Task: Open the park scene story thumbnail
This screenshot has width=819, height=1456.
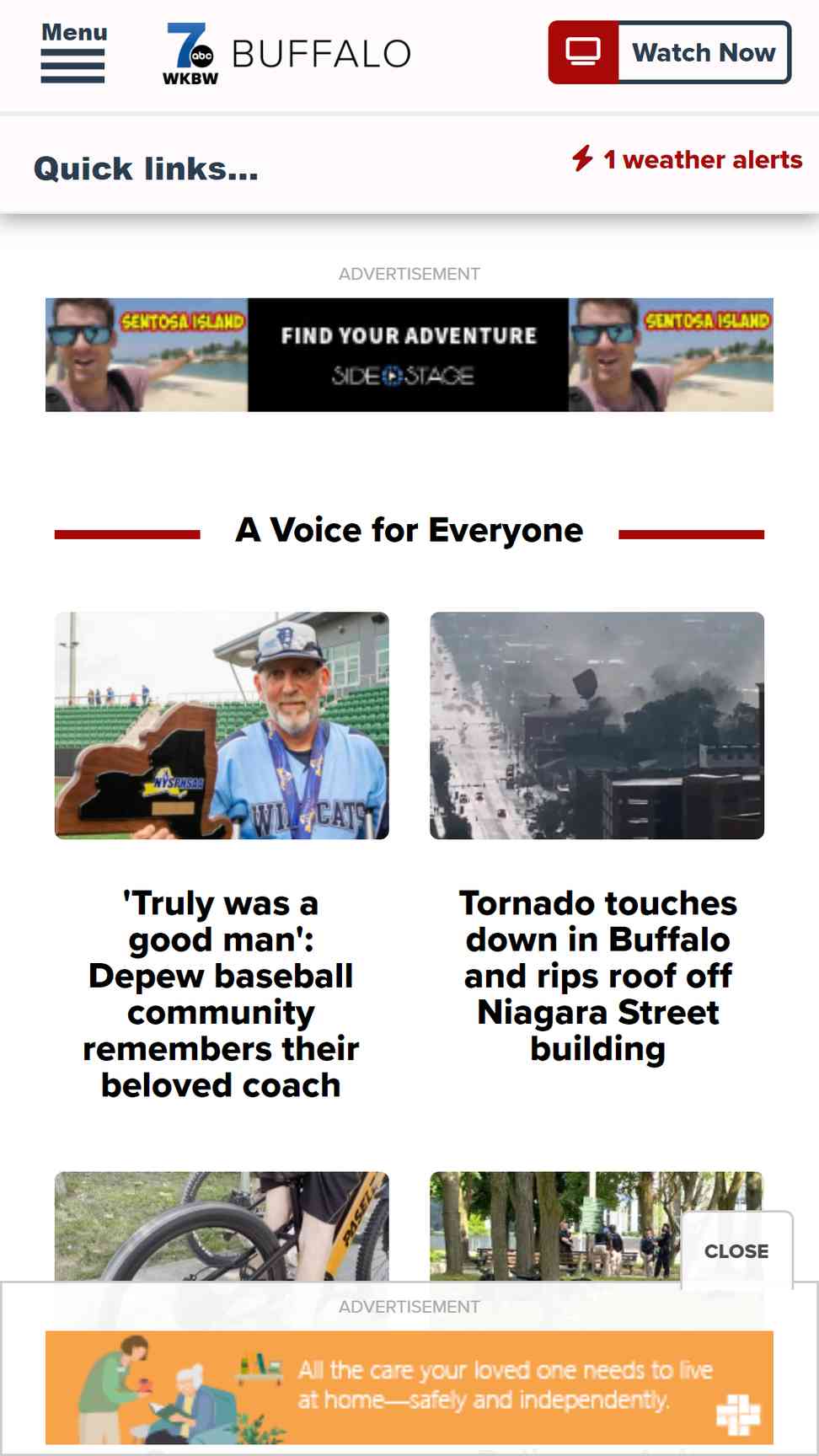Action: click(x=554, y=1226)
